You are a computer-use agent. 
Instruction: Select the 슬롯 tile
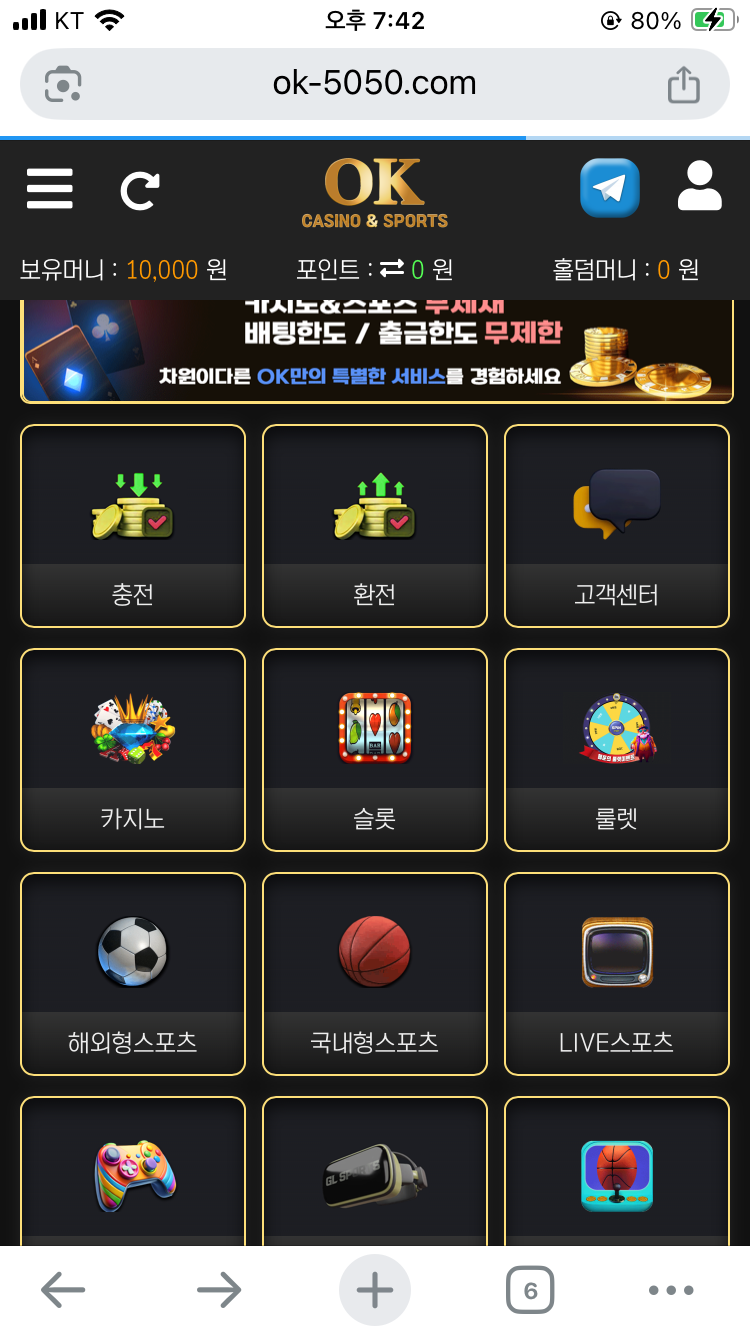[x=375, y=750]
